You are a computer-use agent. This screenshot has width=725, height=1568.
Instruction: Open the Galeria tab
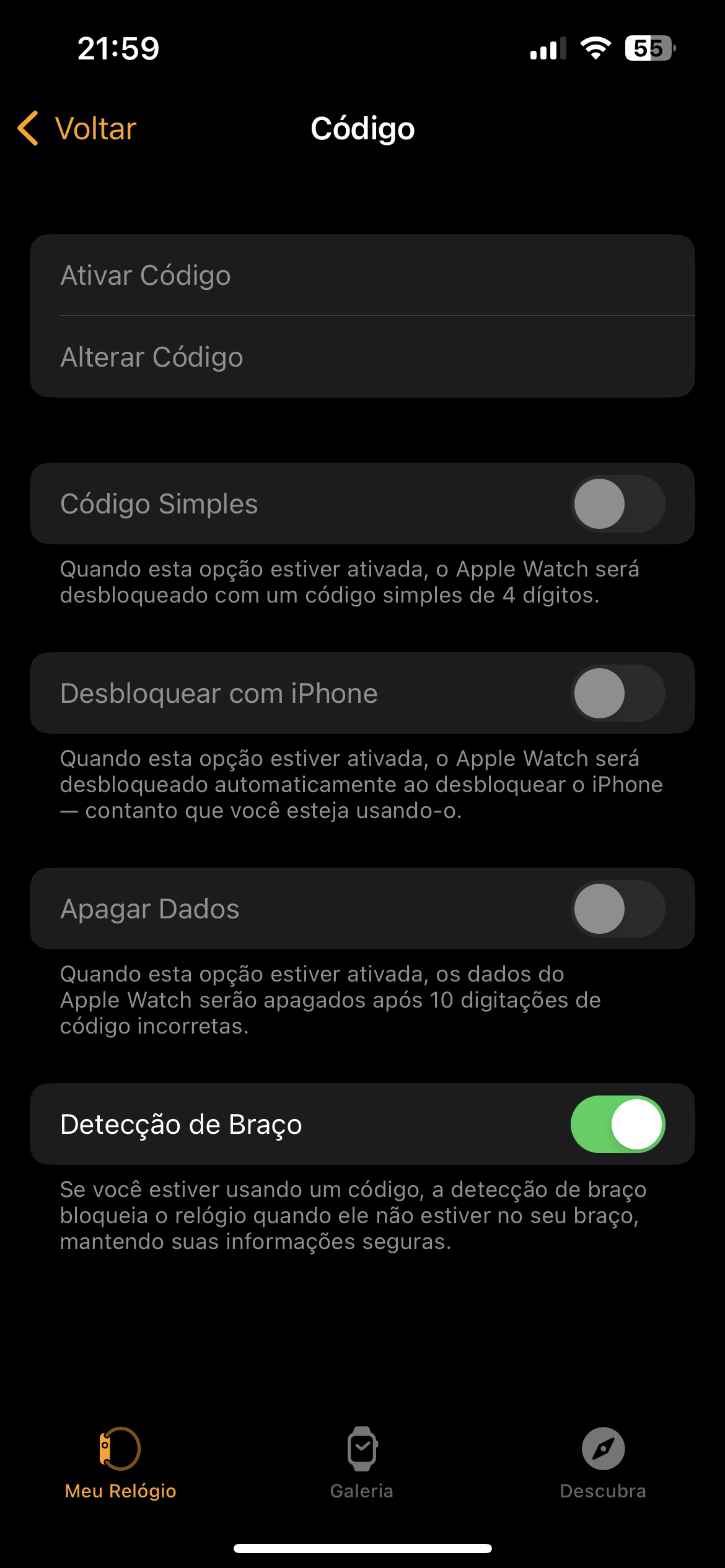point(362,1463)
